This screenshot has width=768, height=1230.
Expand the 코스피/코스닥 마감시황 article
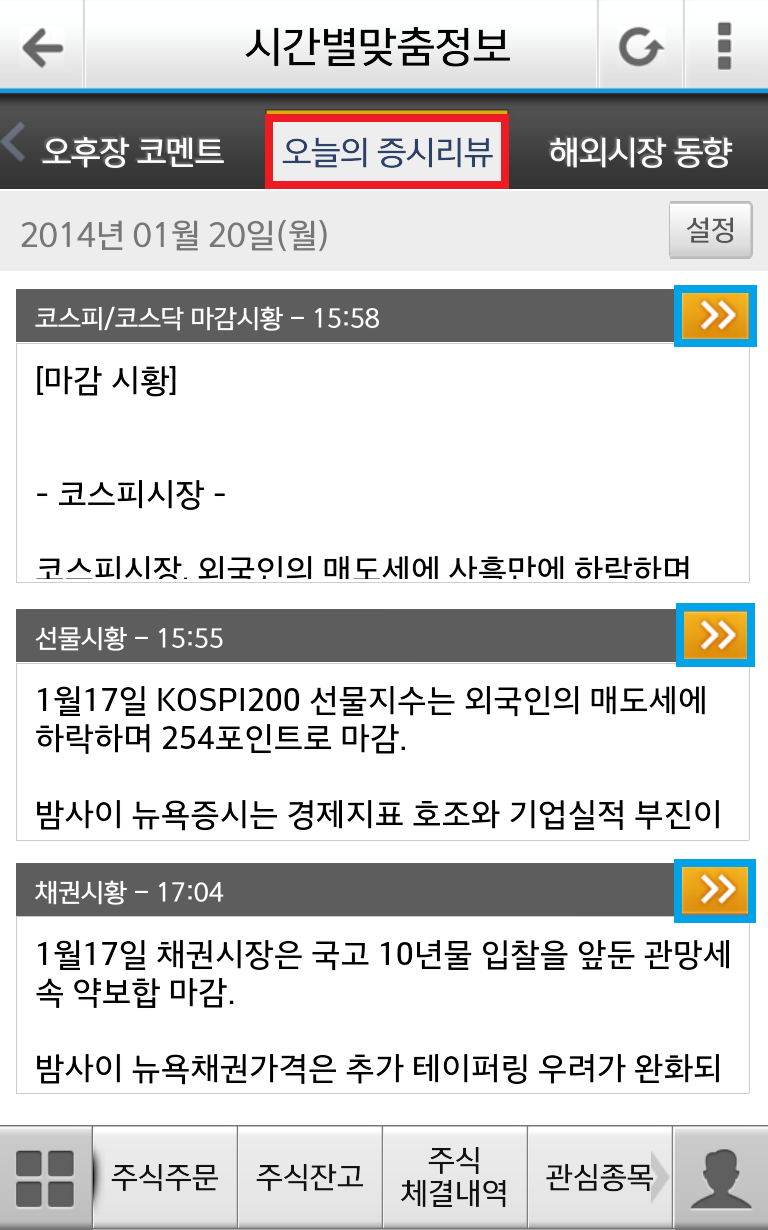click(x=717, y=317)
